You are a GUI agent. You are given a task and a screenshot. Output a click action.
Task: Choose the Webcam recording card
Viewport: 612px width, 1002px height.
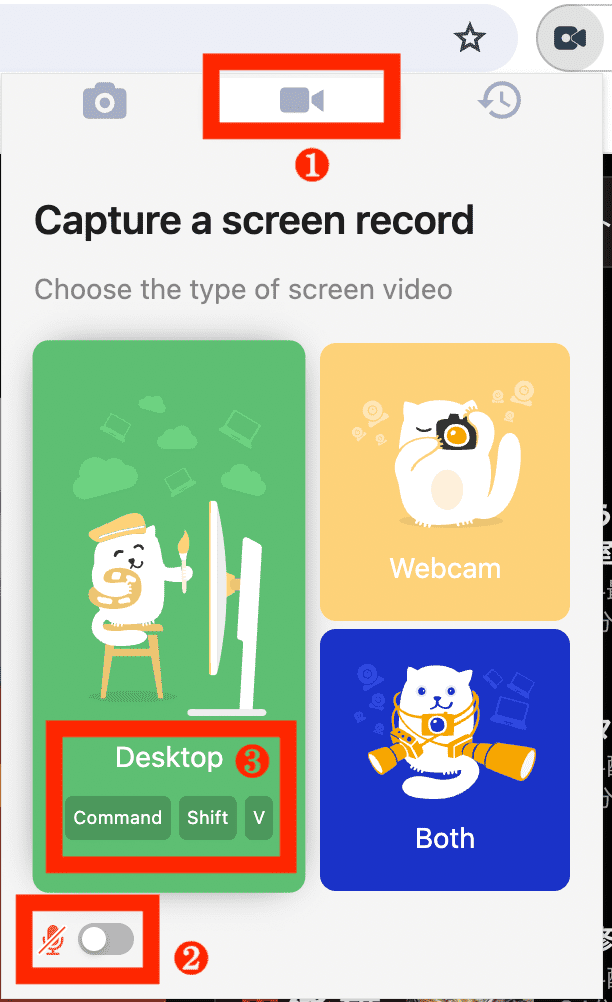coord(444,482)
